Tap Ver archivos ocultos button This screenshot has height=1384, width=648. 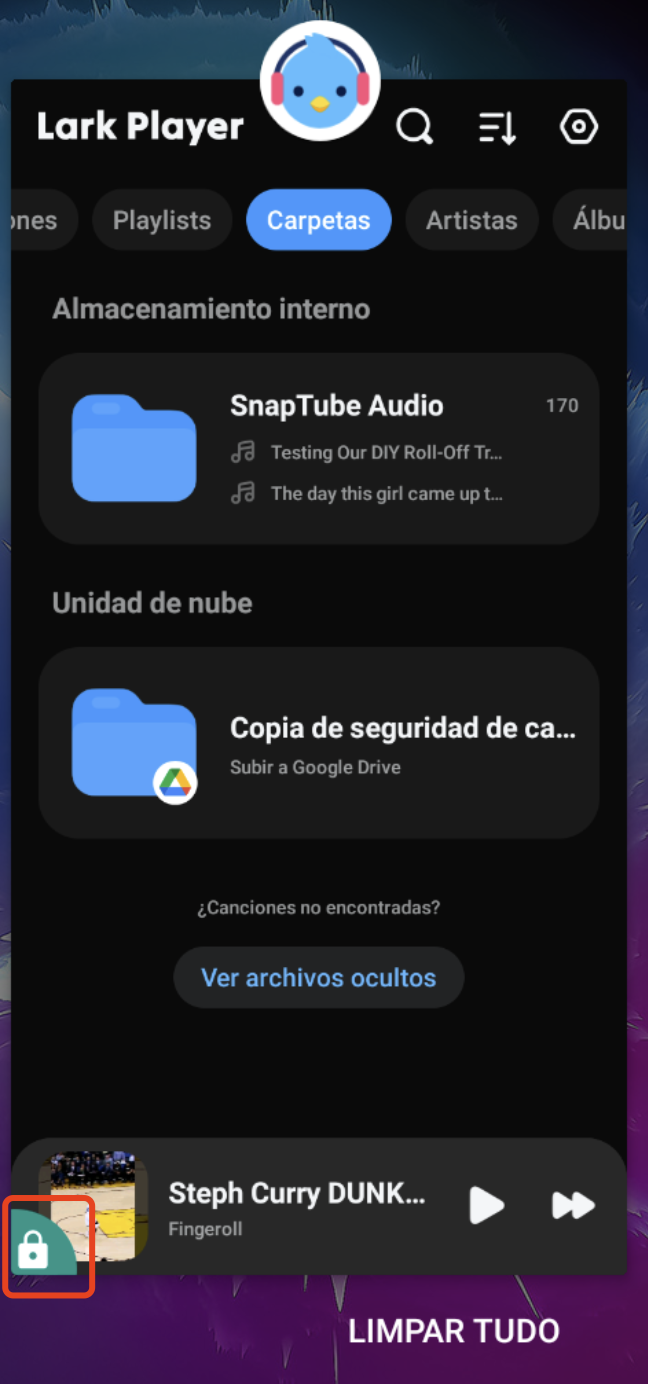(x=318, y=977)
